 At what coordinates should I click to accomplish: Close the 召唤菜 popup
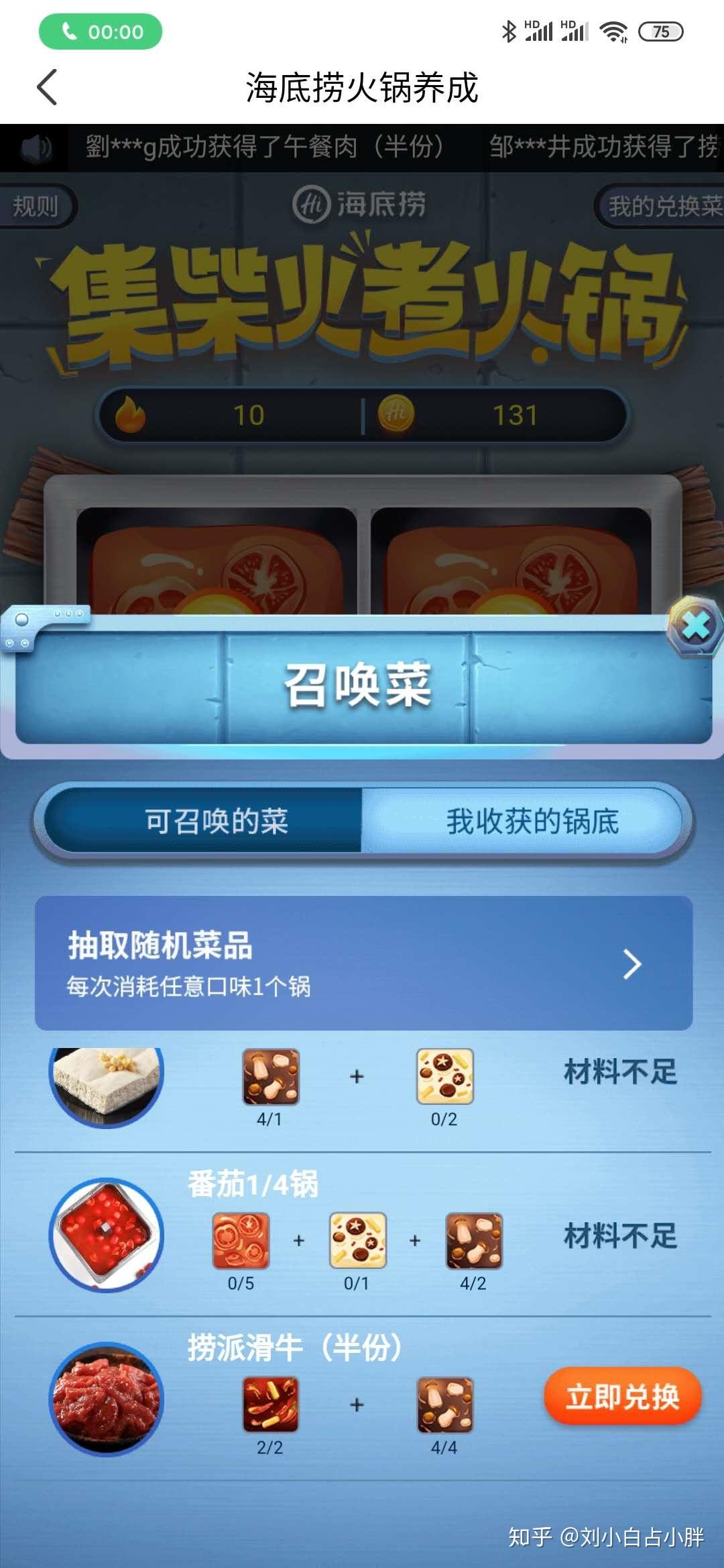(696, 627)
